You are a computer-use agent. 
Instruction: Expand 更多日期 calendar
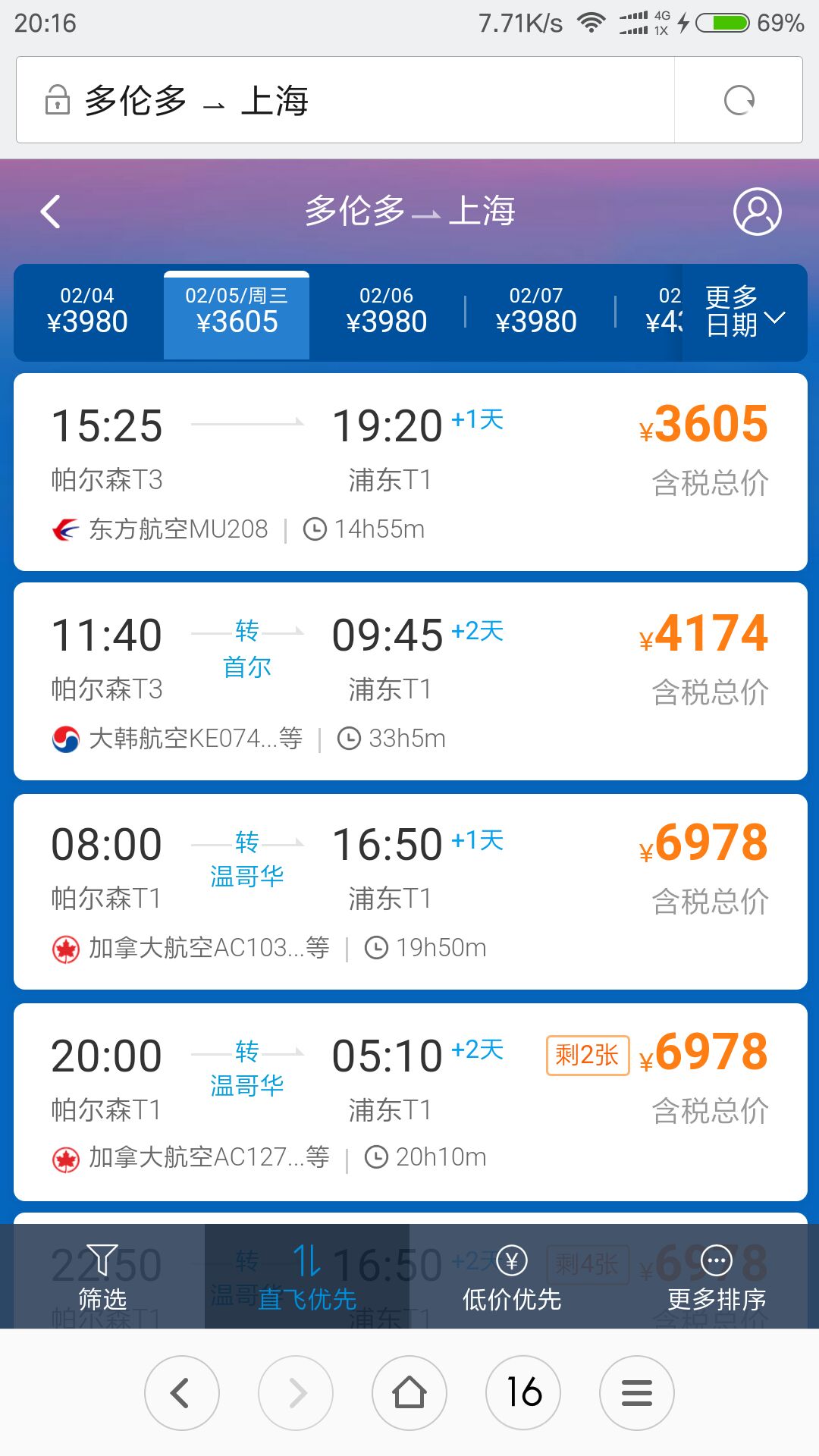point(744,312)
